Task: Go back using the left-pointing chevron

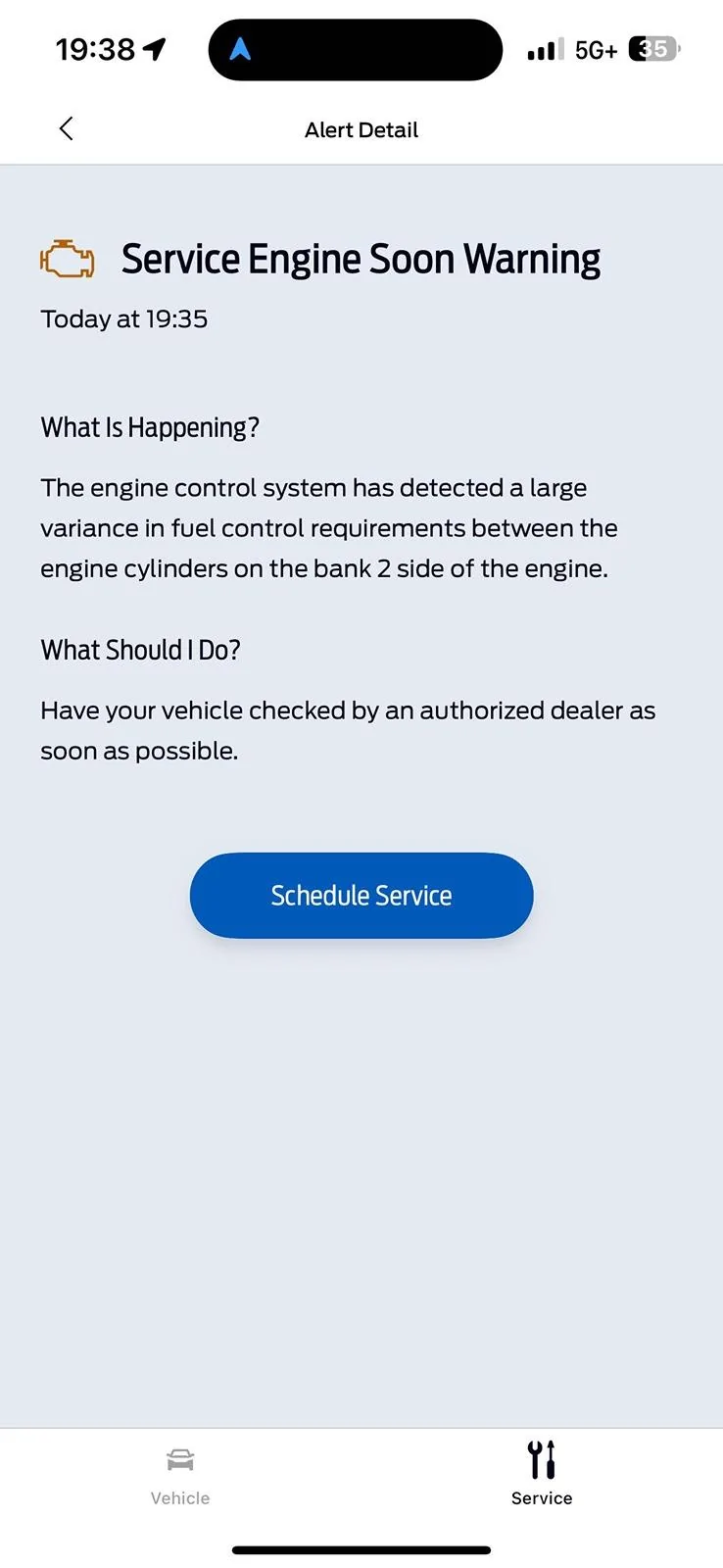Action: pyautogui.click(x=66, y=128)
